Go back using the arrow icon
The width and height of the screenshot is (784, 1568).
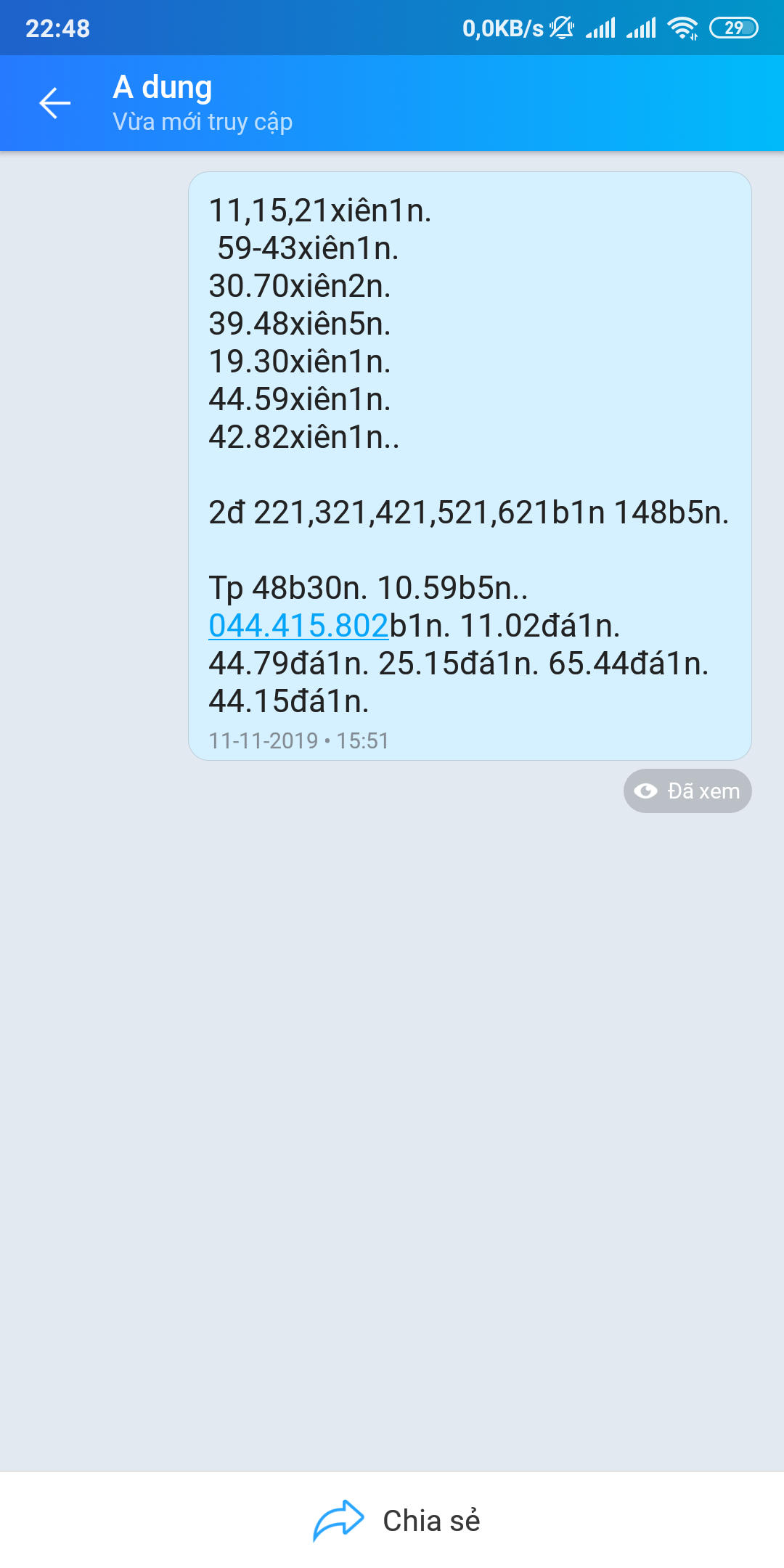coord(54,103)
